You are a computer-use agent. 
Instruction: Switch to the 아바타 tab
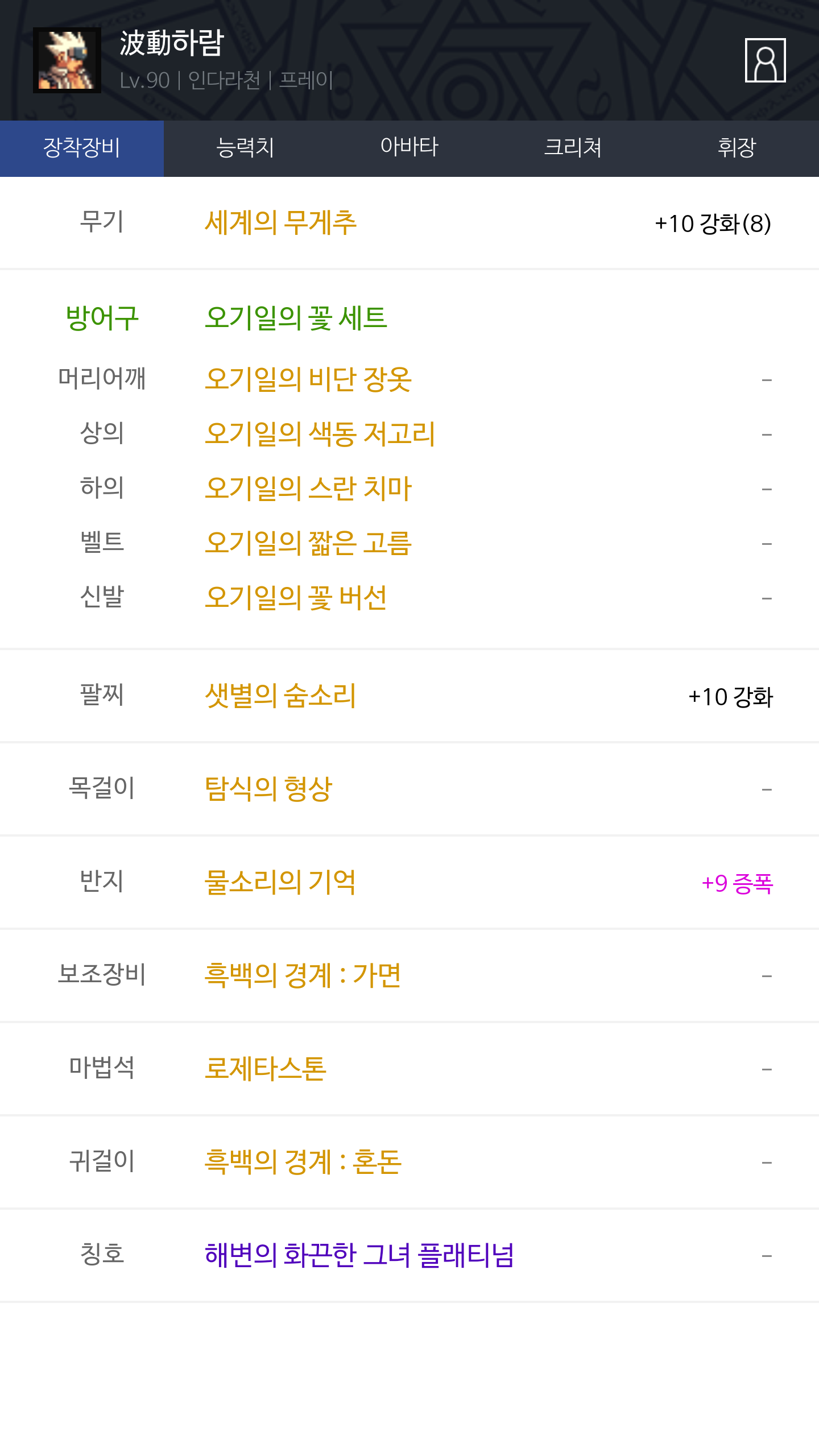click(x=409, y=148)
